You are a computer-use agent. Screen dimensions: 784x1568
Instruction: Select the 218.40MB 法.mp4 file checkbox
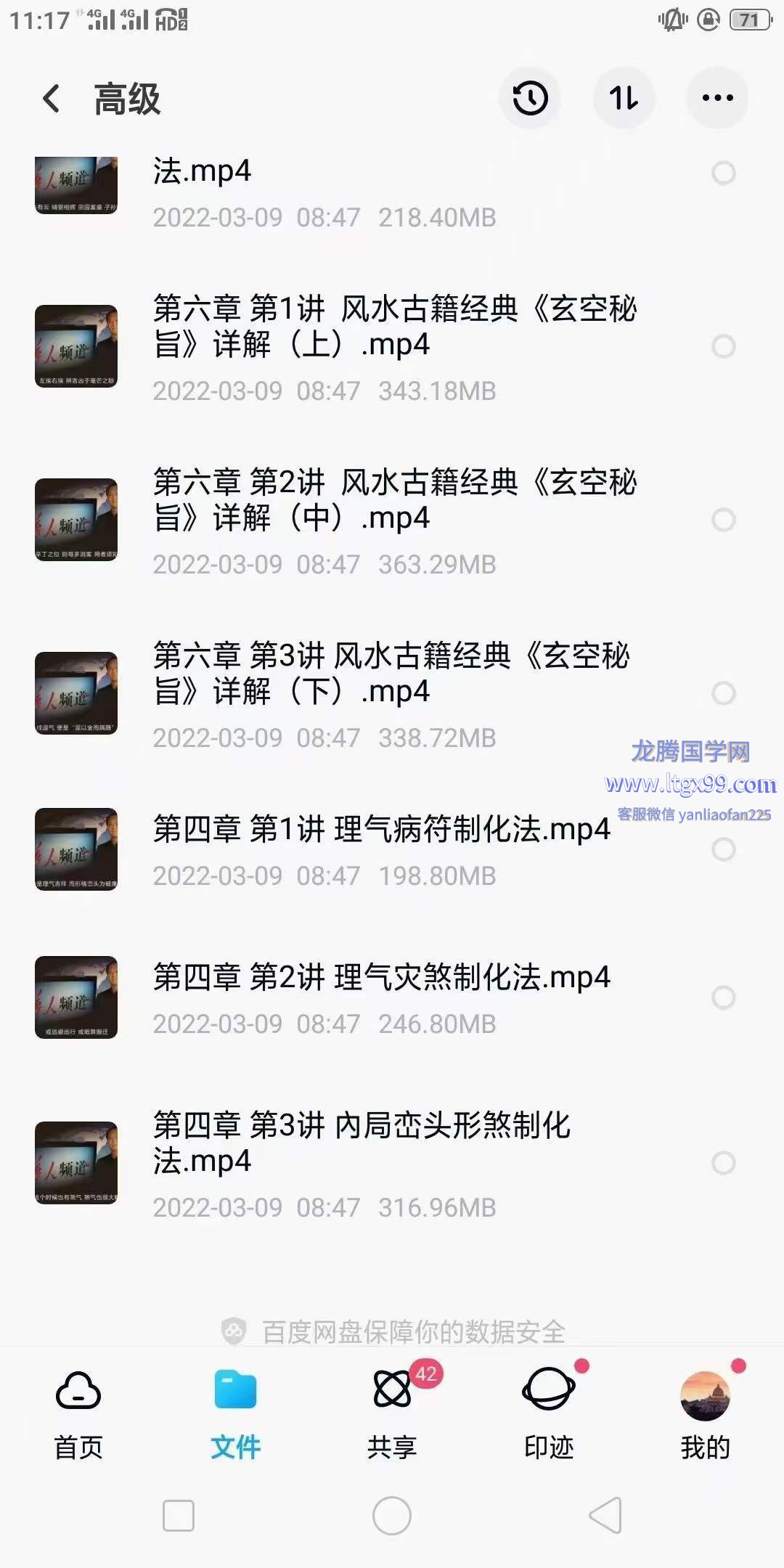(723, 173)
